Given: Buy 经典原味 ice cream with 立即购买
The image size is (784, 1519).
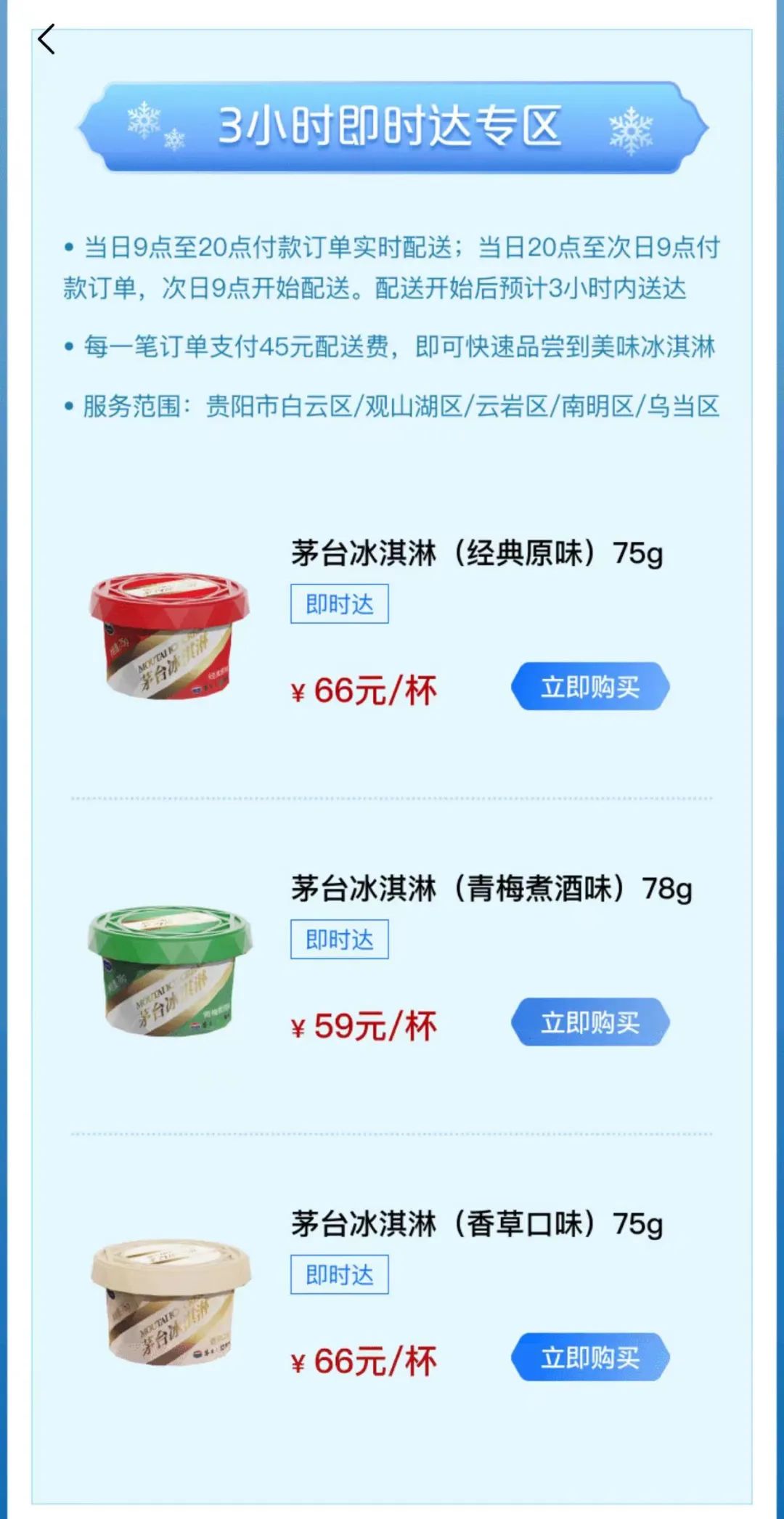Looking at the screenshot, I should click(x=589, y=686).
